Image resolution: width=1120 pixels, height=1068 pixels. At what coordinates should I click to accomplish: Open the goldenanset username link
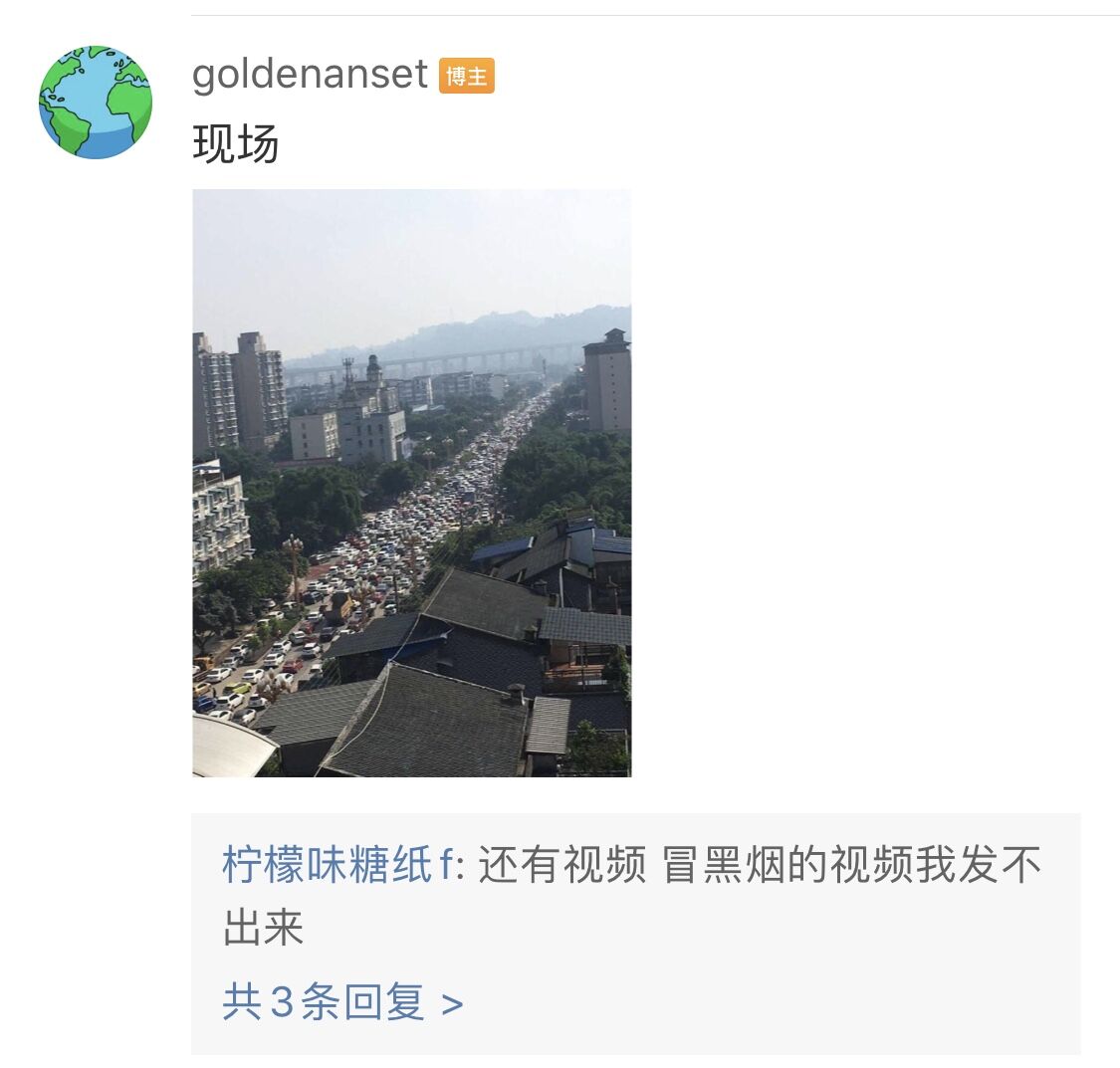310,76
